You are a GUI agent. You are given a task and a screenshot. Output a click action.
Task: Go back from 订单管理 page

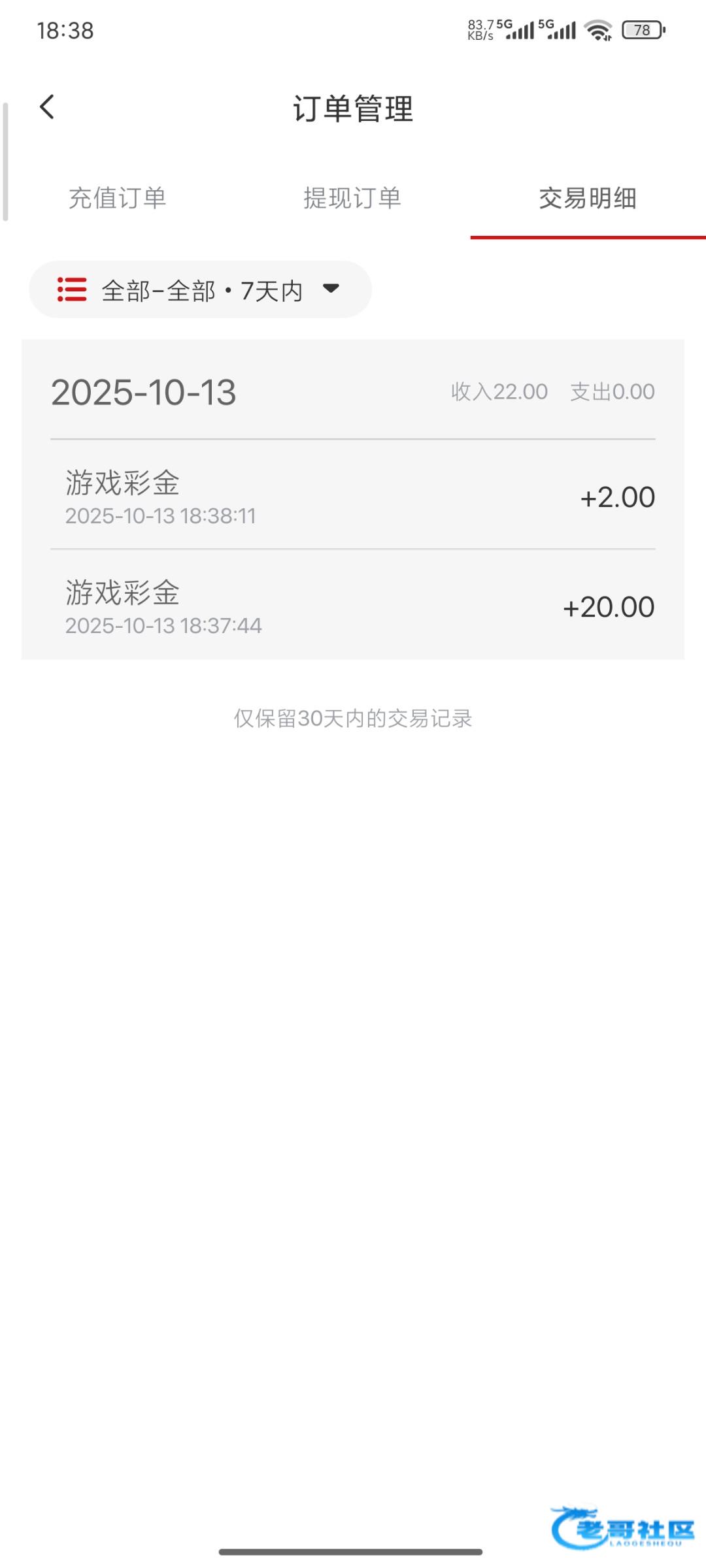(x=47, y=107)
